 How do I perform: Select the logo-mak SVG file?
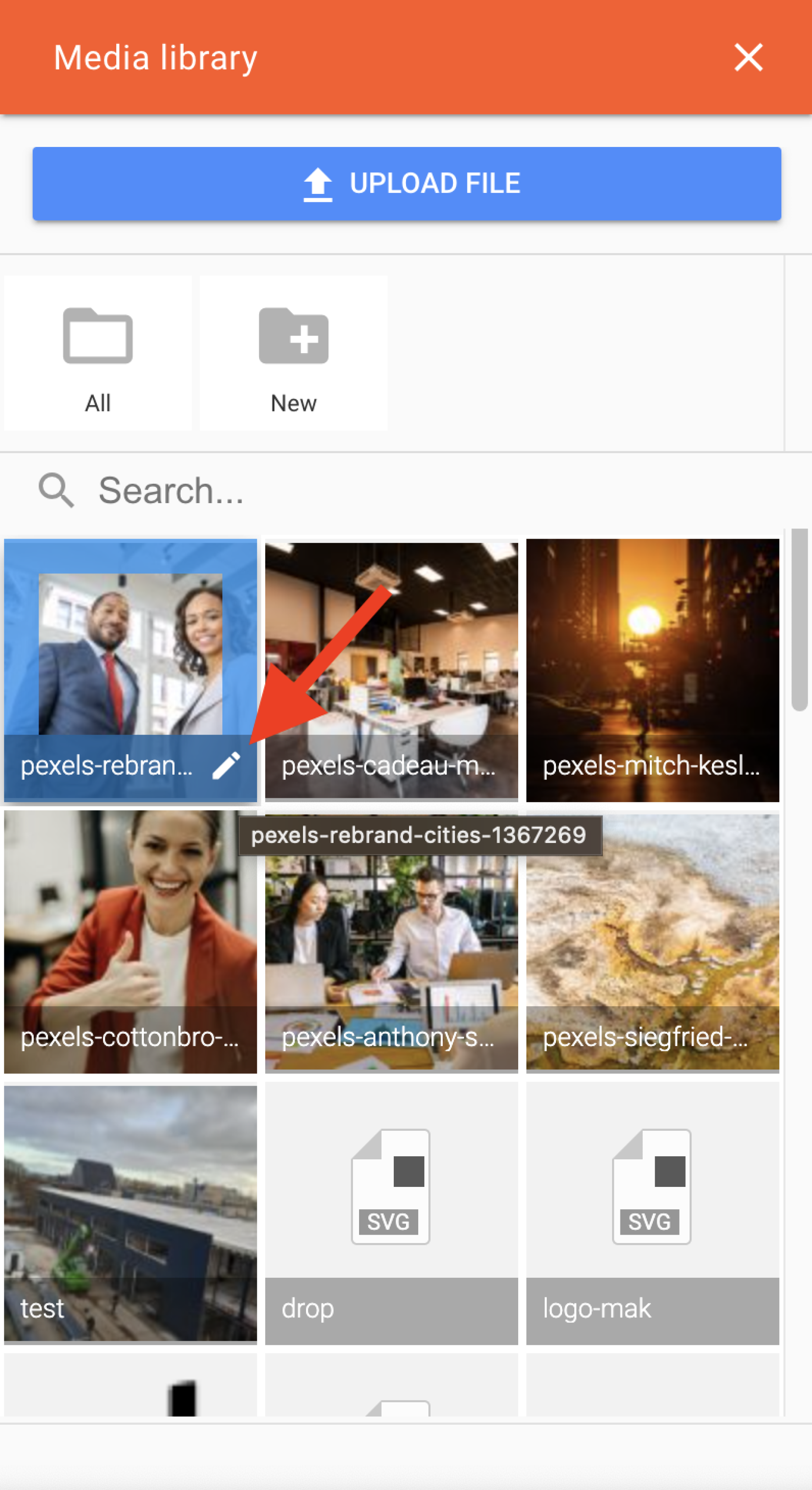(x=652, y=1212)
